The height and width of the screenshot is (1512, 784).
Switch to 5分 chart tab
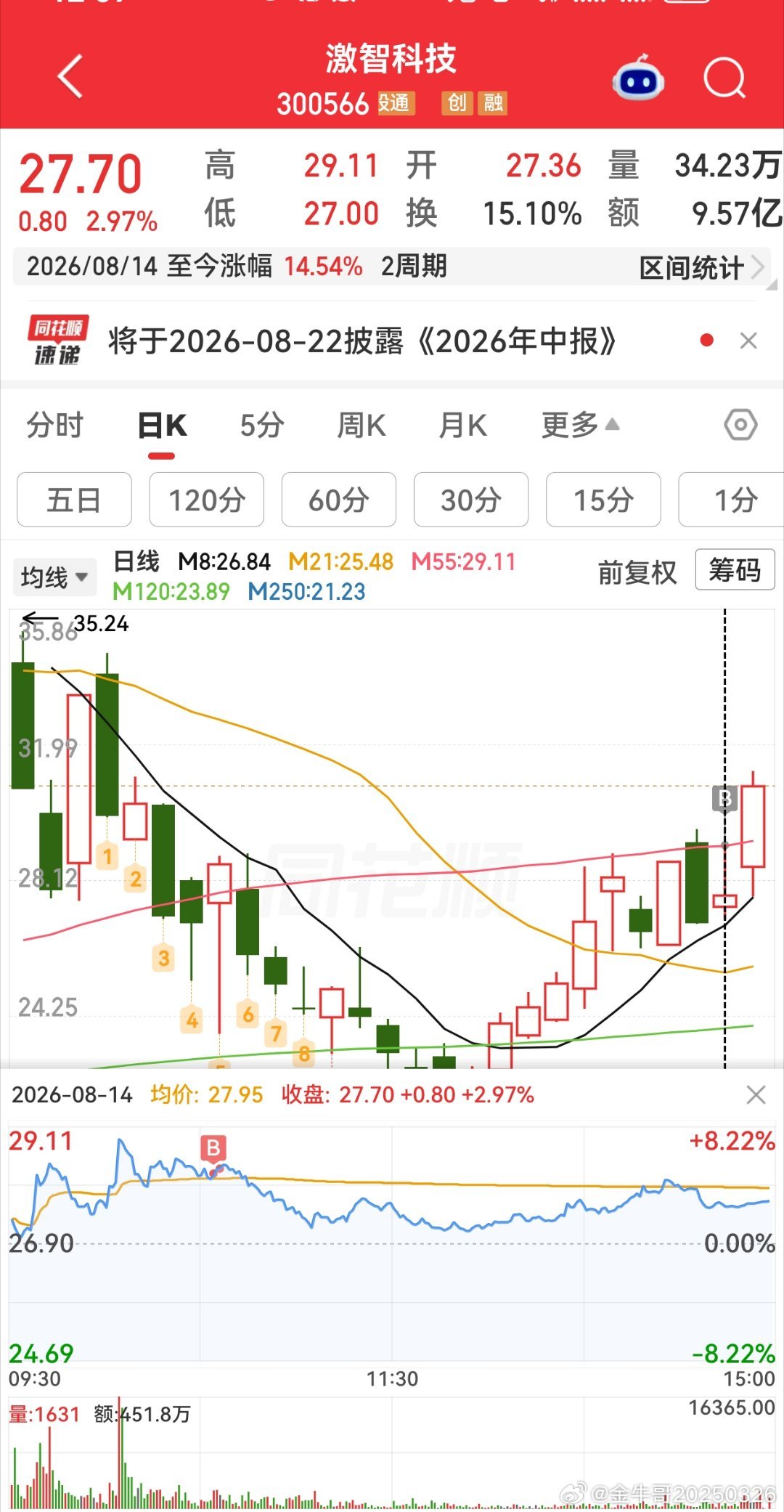262,425
